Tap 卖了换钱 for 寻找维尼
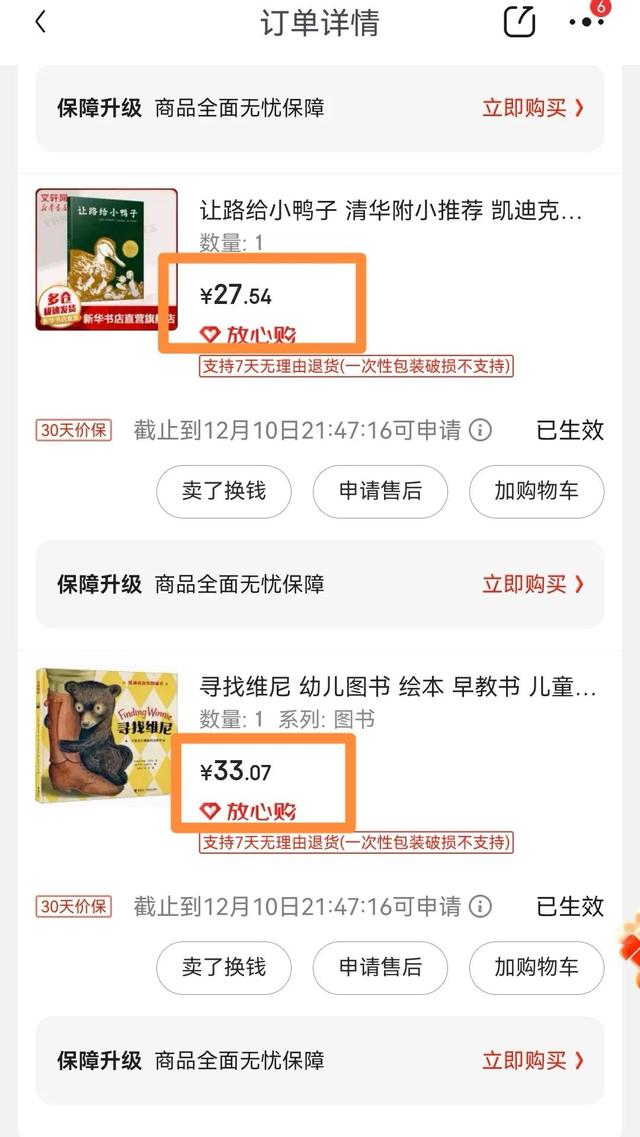This screenshot has width=640, height=1137. [224, 967]
